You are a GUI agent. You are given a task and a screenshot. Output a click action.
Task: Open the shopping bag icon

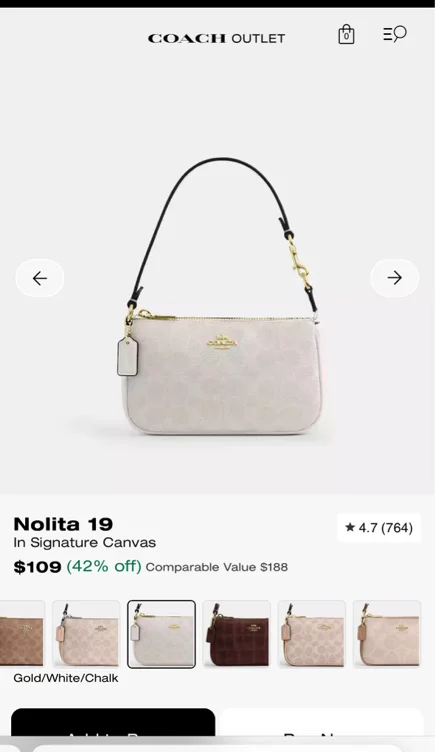tap(346, 35)
